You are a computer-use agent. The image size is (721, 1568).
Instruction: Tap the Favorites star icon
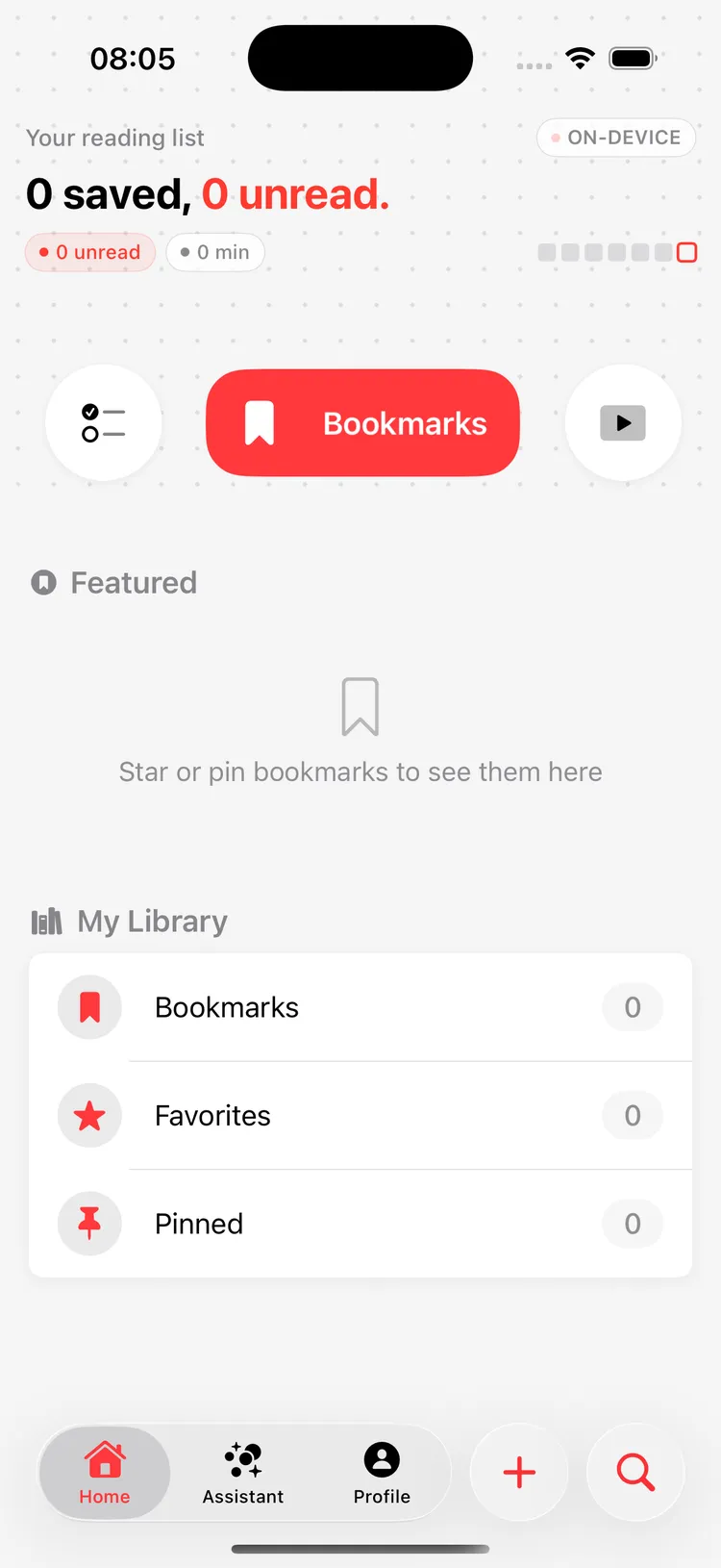(x=89, y=1116)
